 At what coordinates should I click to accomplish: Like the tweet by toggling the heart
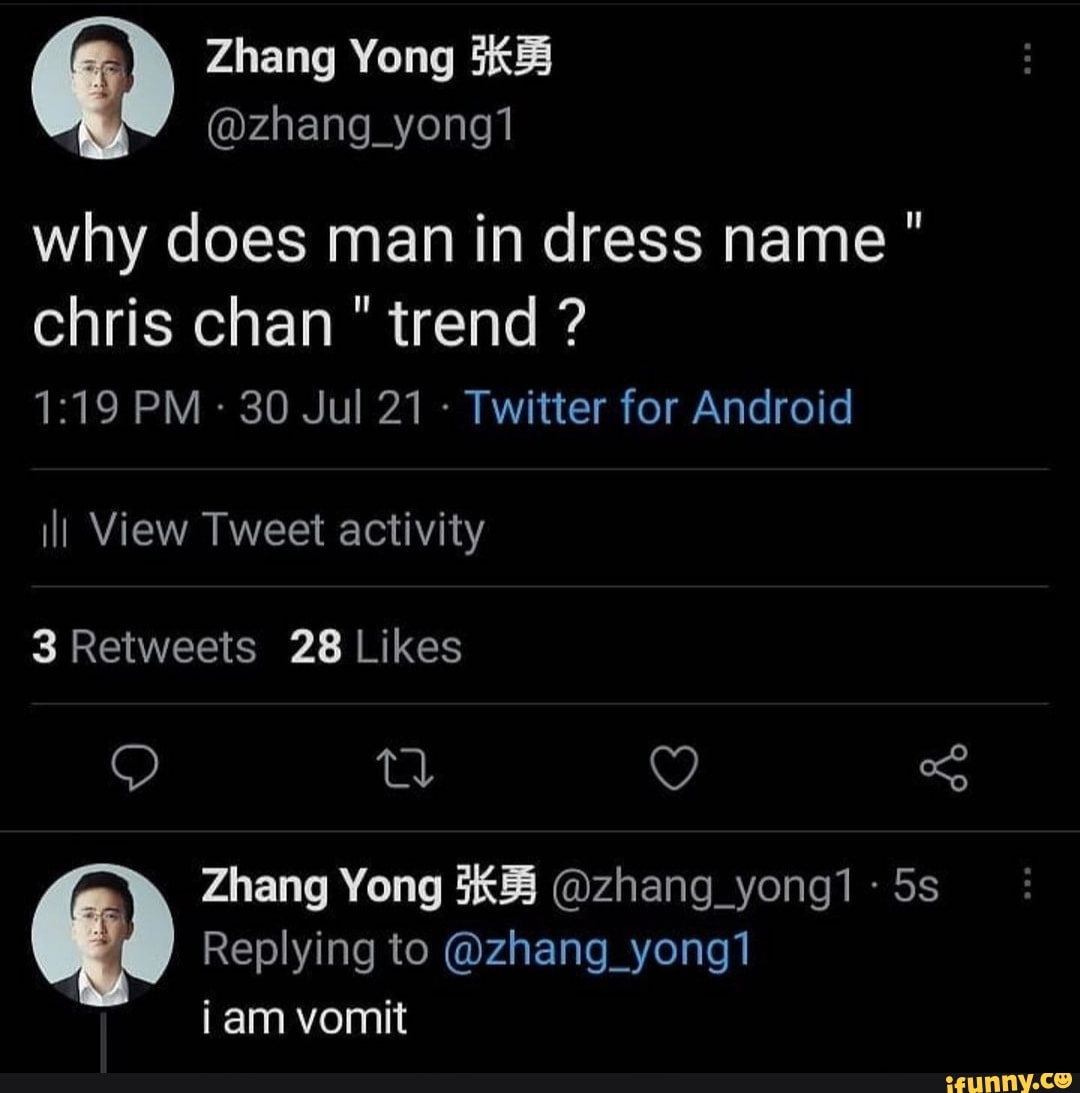(x=675, y=769)
